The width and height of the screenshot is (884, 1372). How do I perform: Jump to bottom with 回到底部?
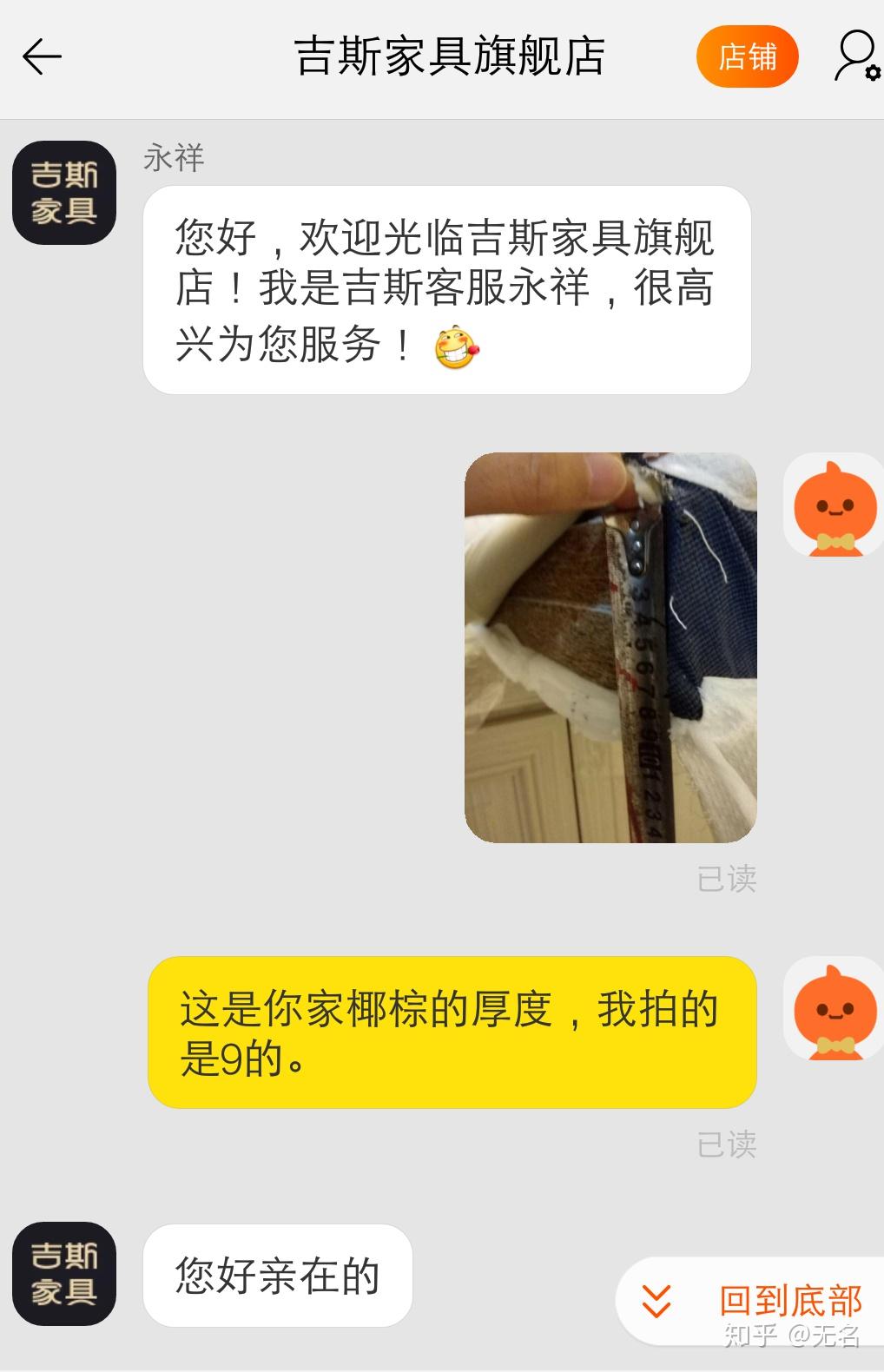(751, 1301)
